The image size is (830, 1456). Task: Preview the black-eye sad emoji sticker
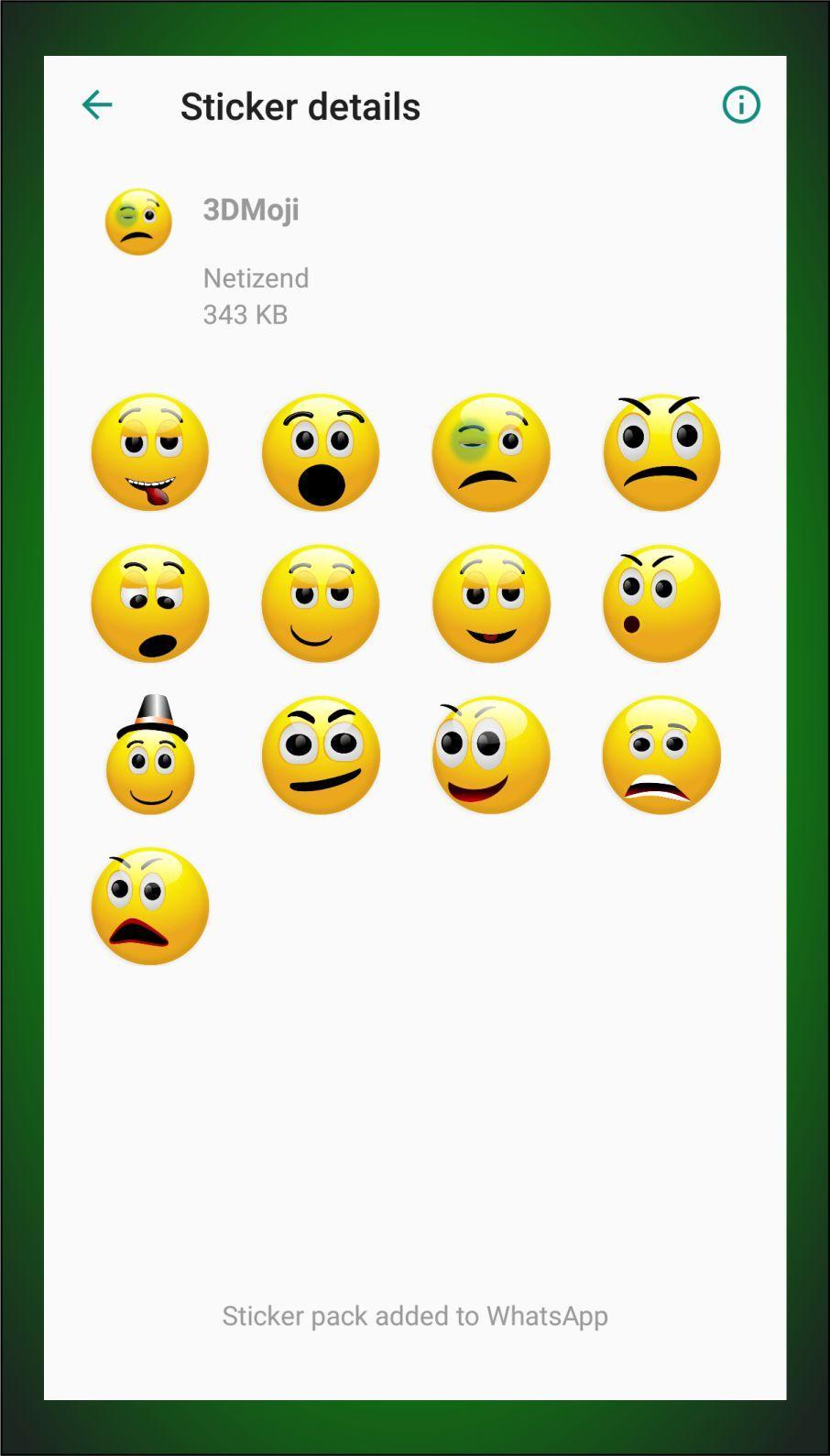pyautogui.click(x=491, y=452)
